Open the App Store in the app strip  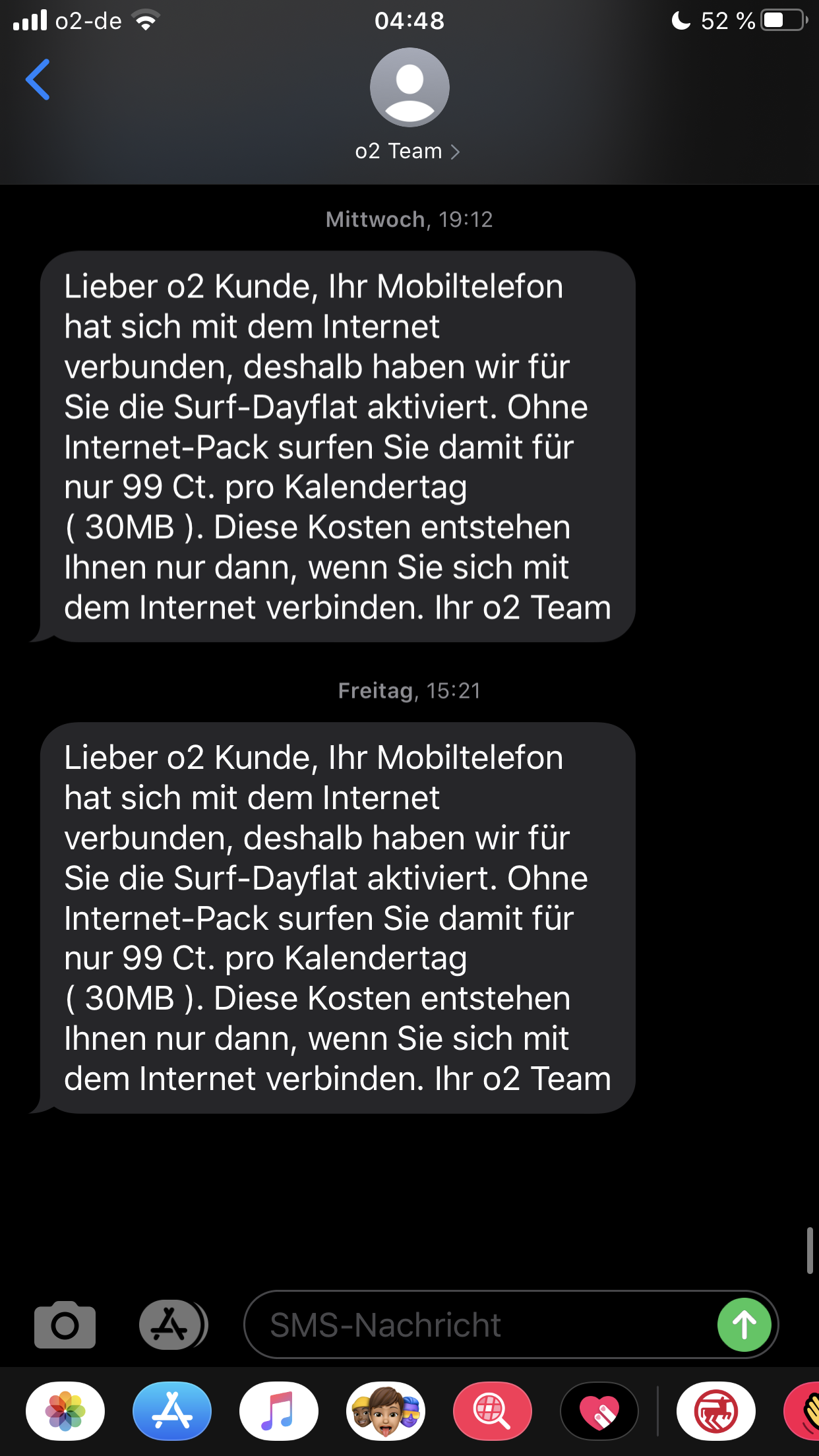(x=172, y=1411)
